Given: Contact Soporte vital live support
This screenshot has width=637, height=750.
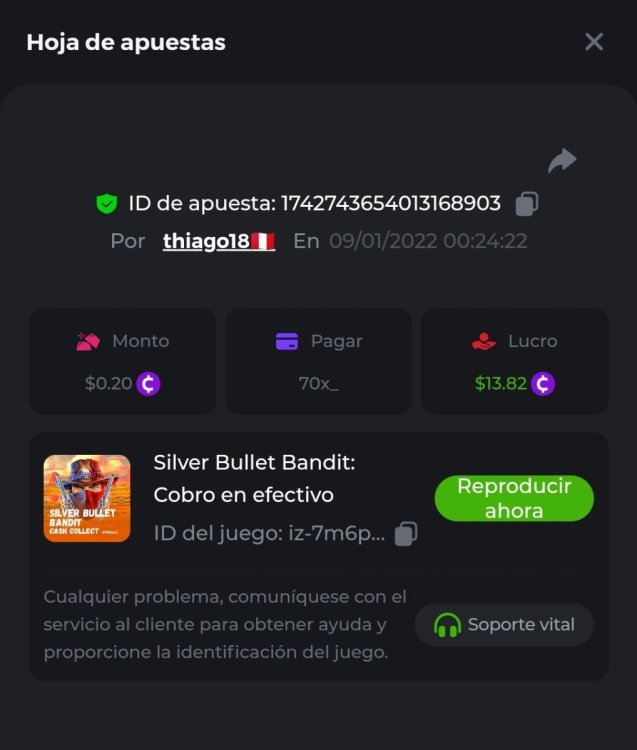Looking at the screenshot, I should pyautogui.click(x=504, y=625).
